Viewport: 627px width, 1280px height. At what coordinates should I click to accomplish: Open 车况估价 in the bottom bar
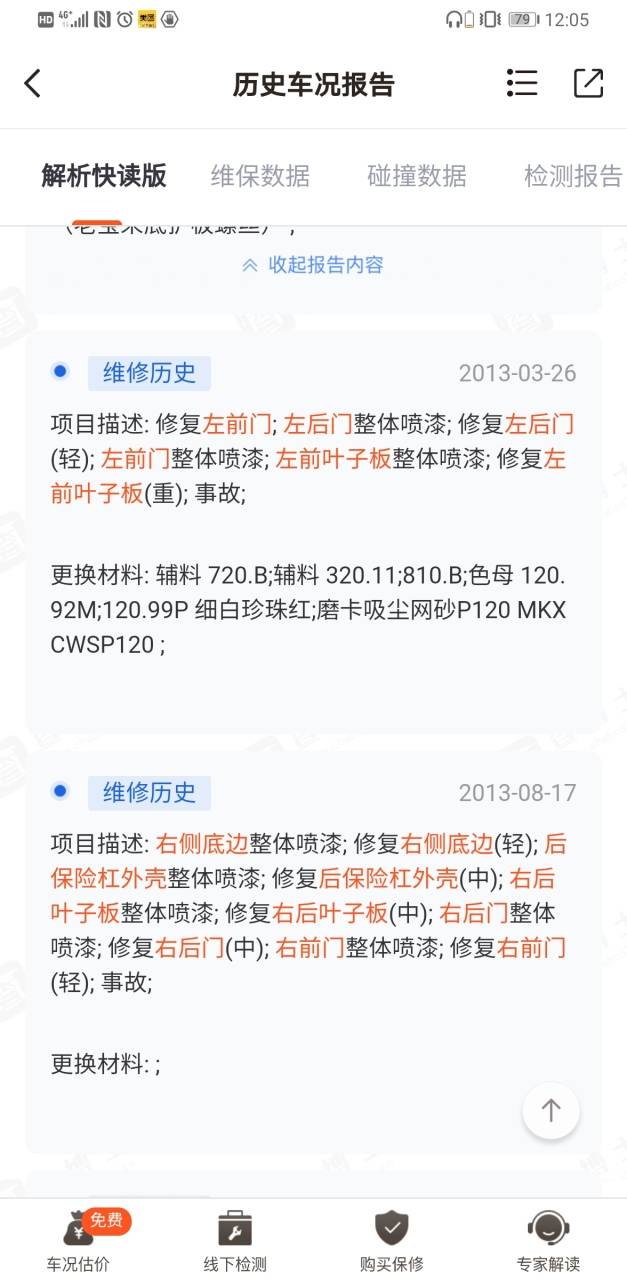click(78, 1240)
